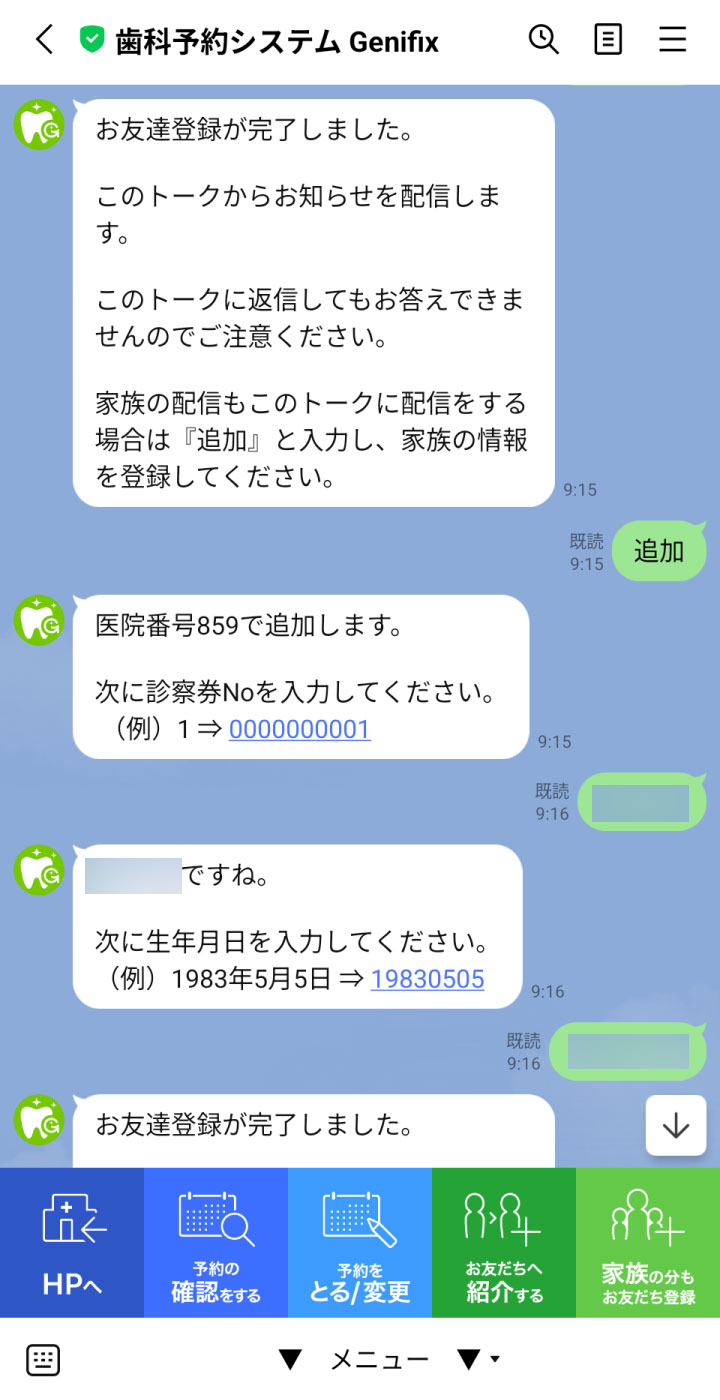
Task: Select 予約の確認をする menu tile
Action: coord(216,1243)
